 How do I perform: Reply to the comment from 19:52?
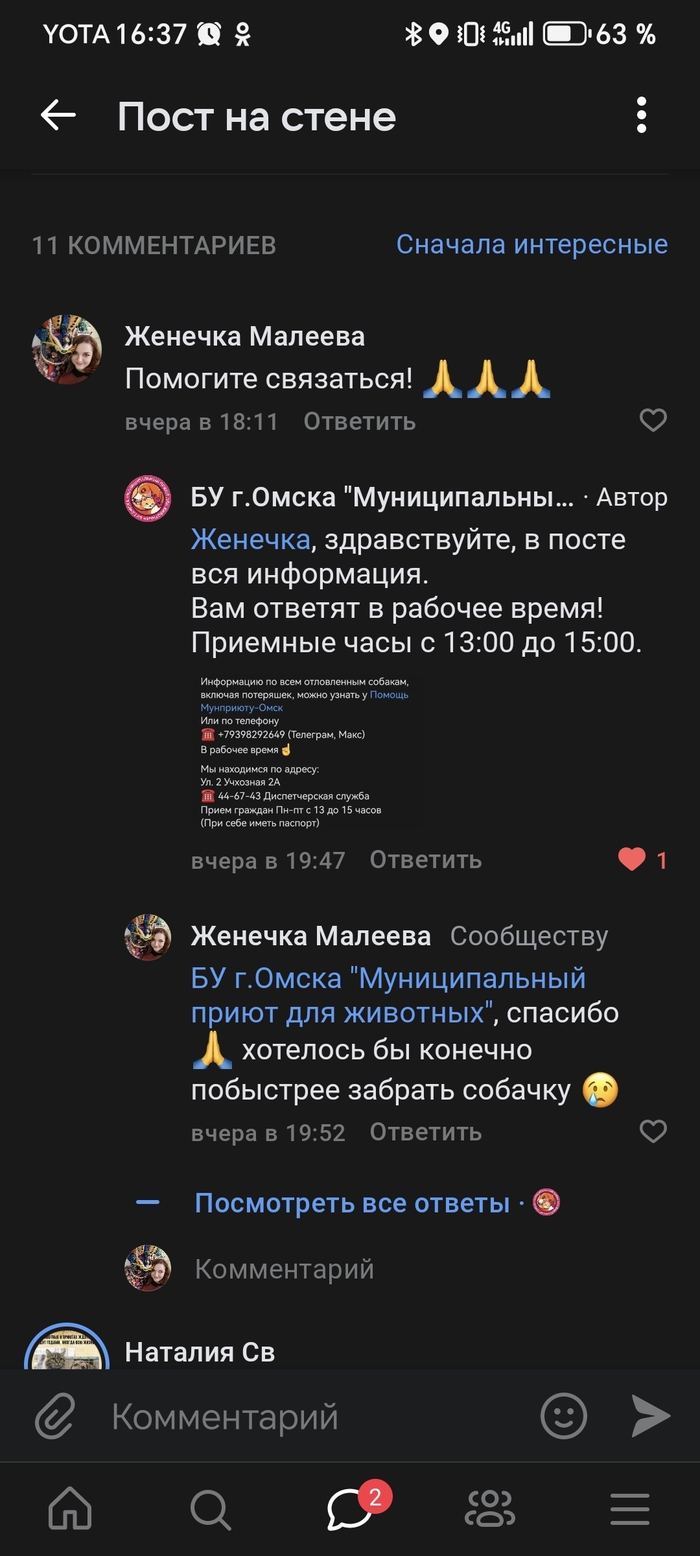pos(425,1132)
